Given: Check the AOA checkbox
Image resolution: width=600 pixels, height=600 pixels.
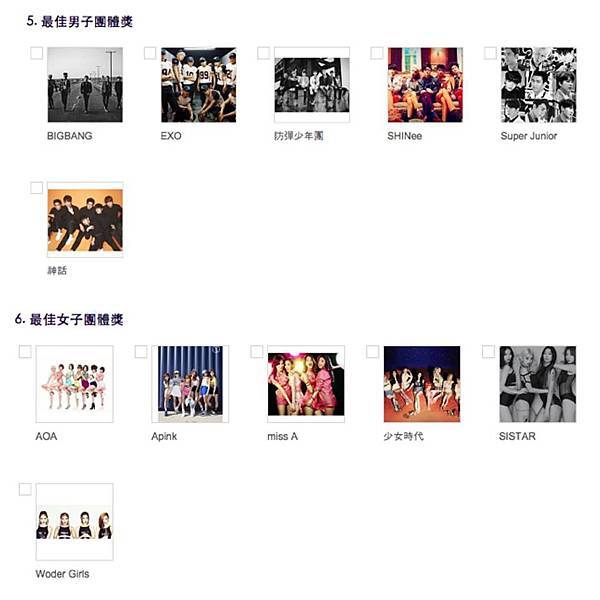Looking at the screenshot, I should pos(25,352).
